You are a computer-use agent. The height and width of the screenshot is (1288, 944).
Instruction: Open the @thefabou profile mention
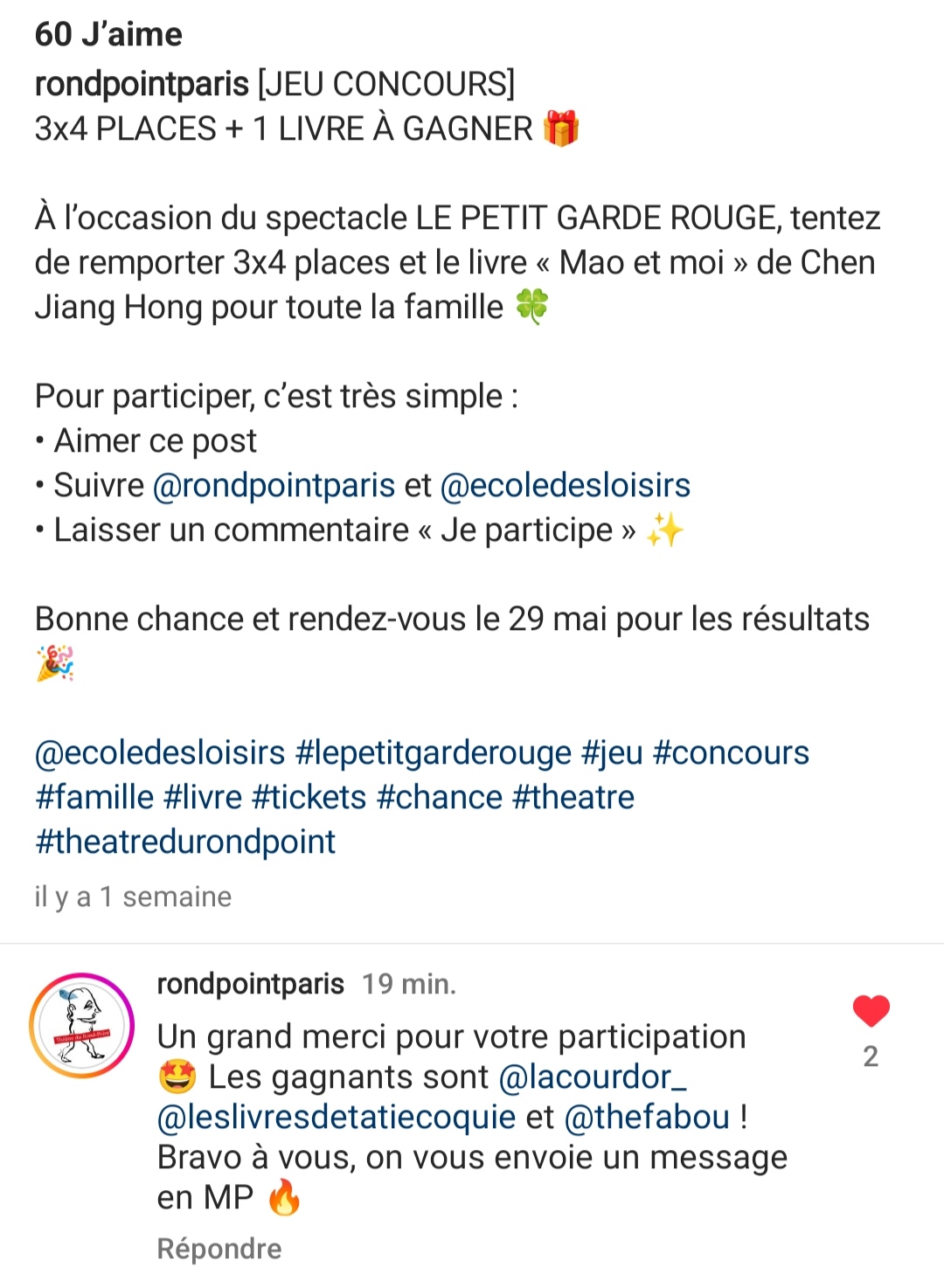647,1118
